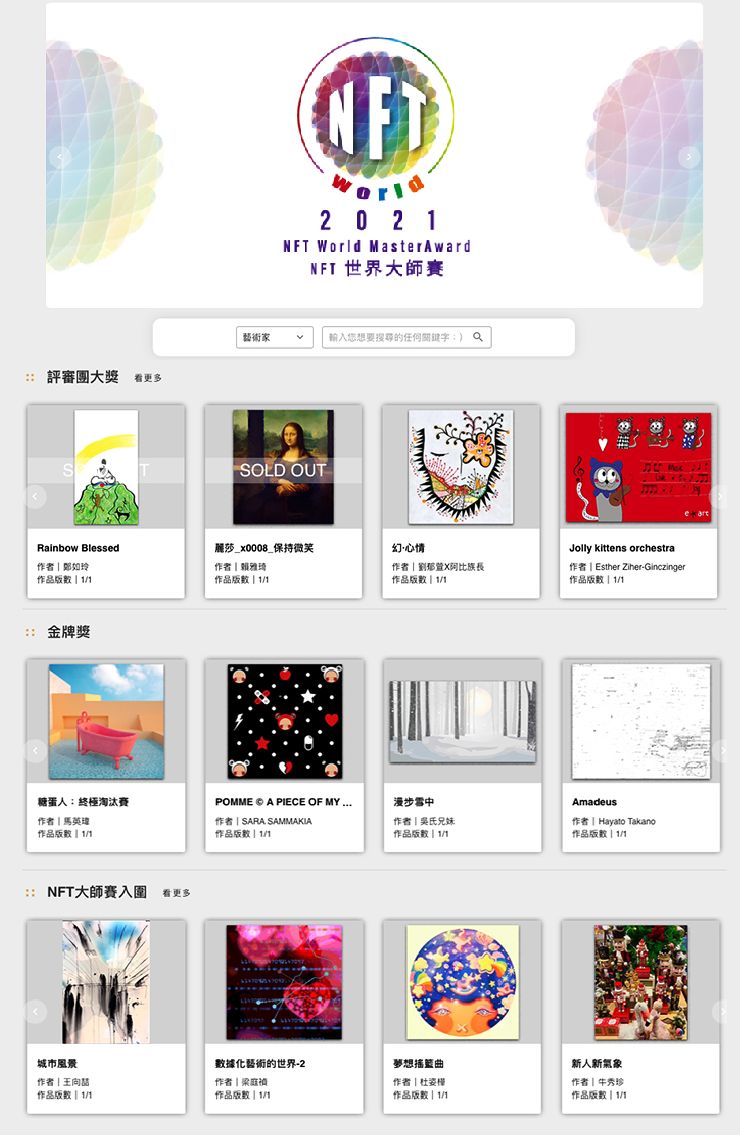Open the Rainbow Blessed artwork card
This screenshot has width=740, height=1135.
click(x=106, y=501)
